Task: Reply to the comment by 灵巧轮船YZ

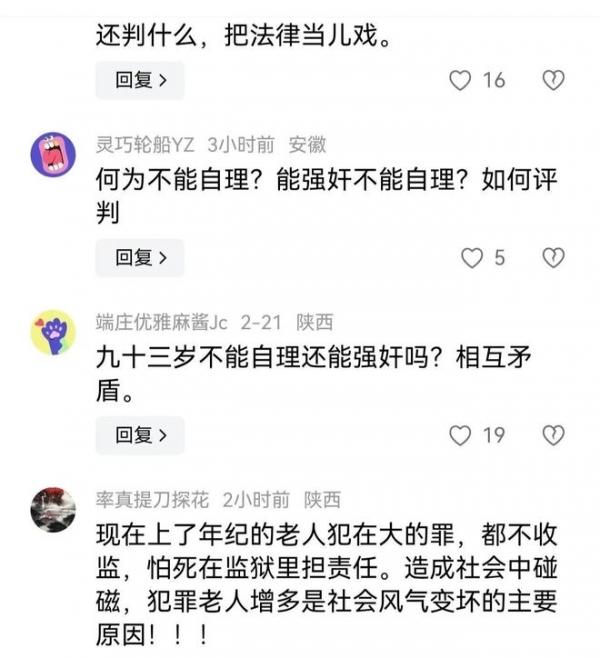Action: pyautogui.click(x=139, y=258)
